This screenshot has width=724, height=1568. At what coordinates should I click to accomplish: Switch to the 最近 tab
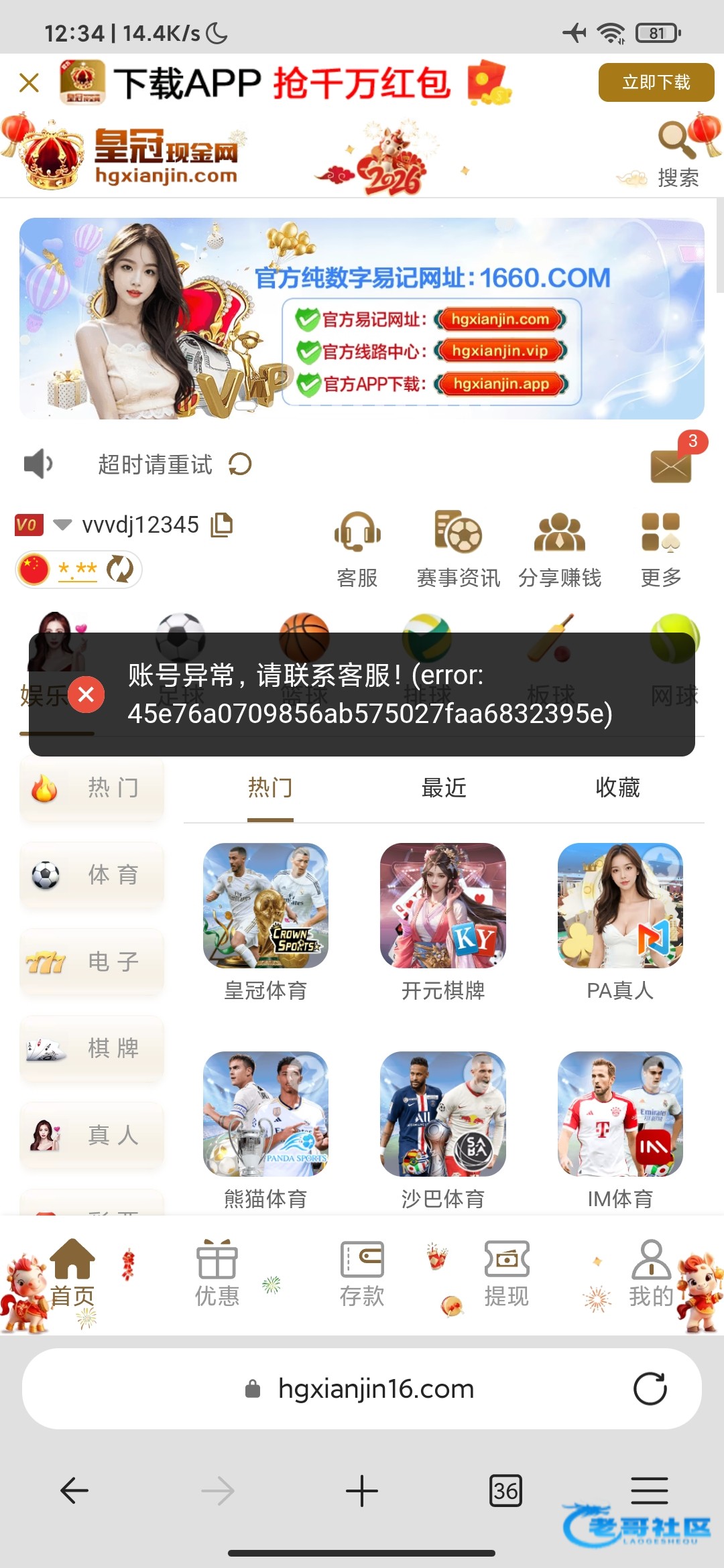(444, 788)
